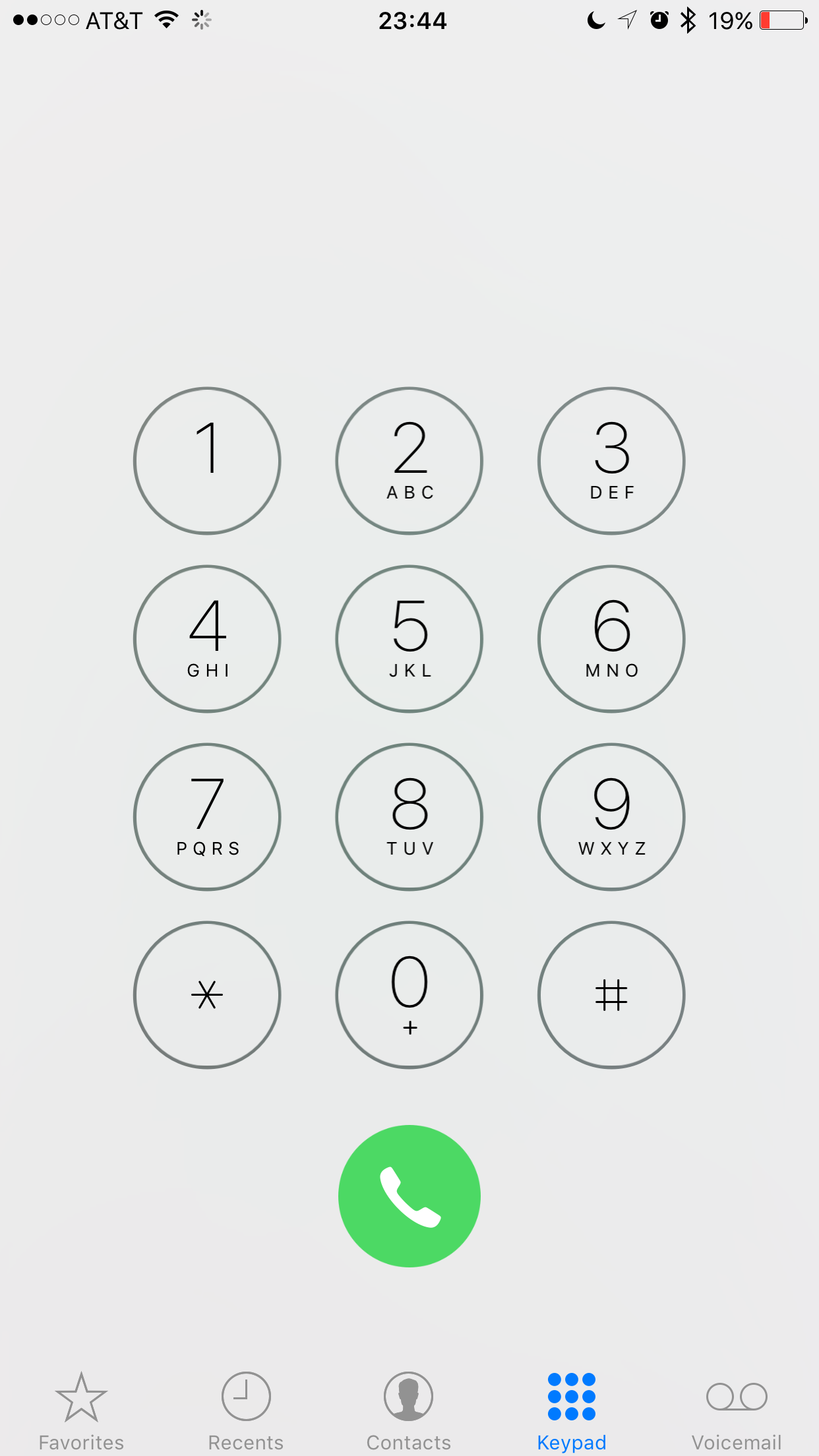Dial the 8 TUV key

409,816
